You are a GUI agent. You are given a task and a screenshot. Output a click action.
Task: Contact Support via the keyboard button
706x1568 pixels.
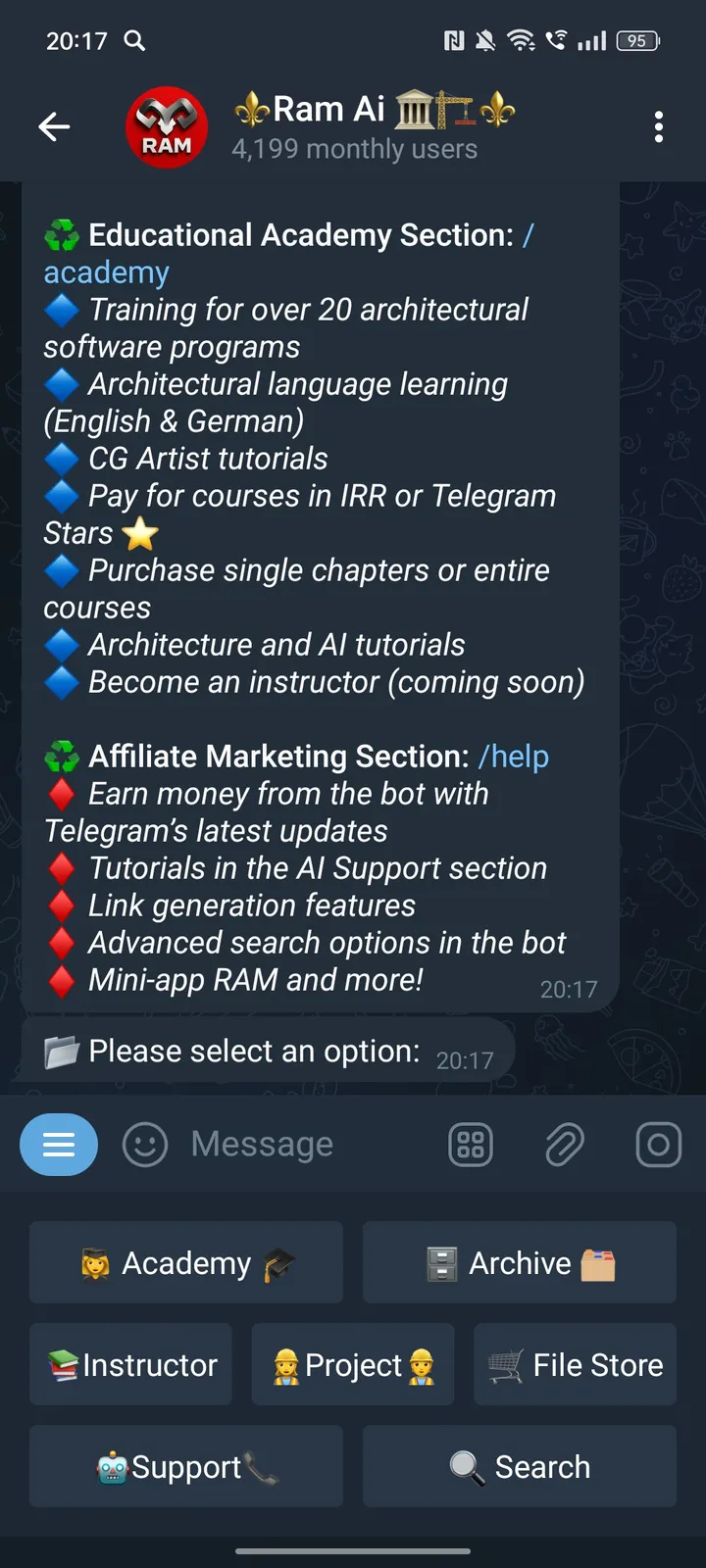tap(185, 1466)
